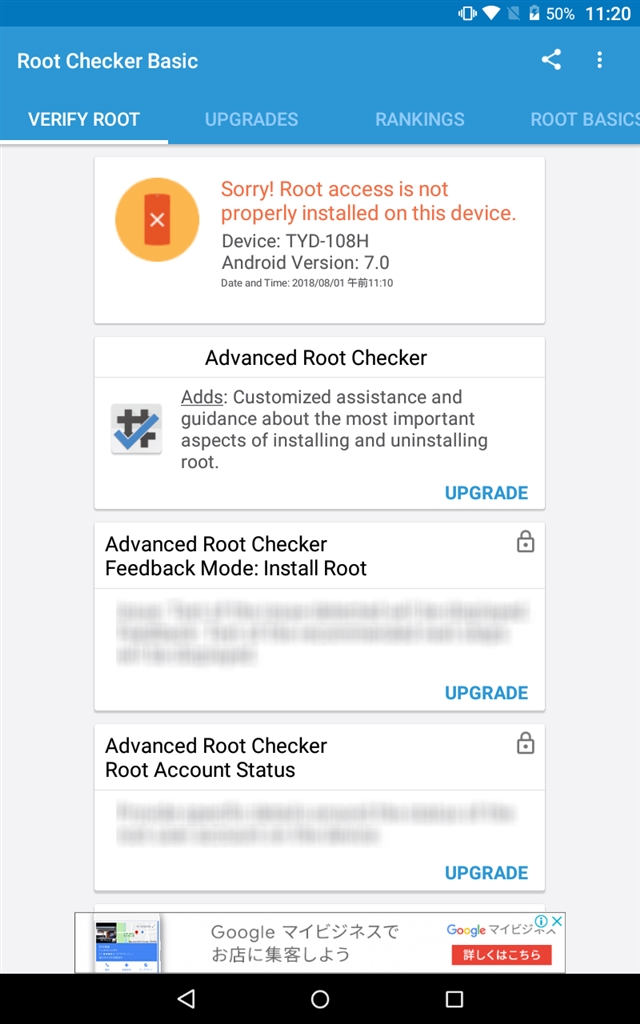The height and width of the screenshot is (1024, 640).
Task: Tap Upgrade under Feedback Mode: Install Root
Action: [486, 693]
